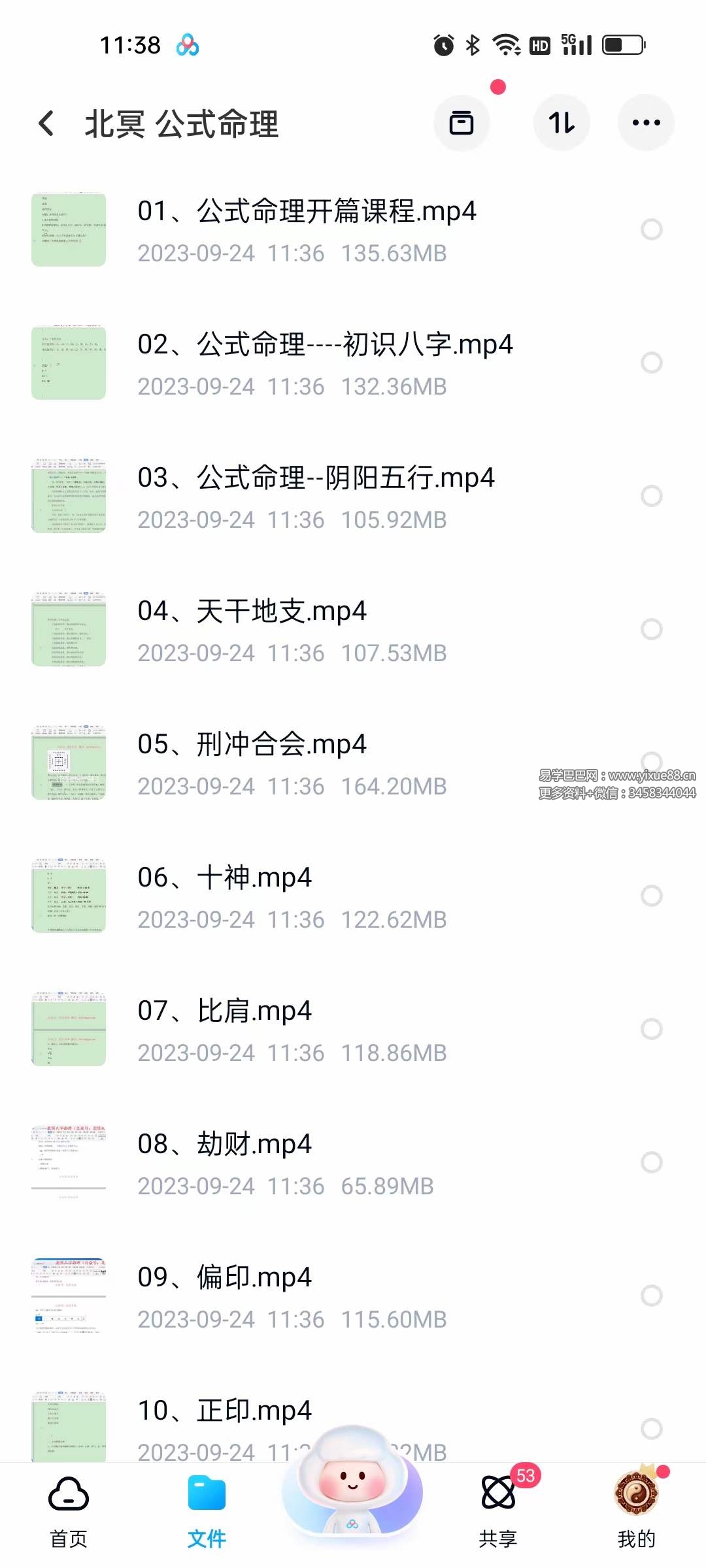Open the transfer box icon in the toolbar
This screenshot has height=1568, width=706.
point(462,122)
